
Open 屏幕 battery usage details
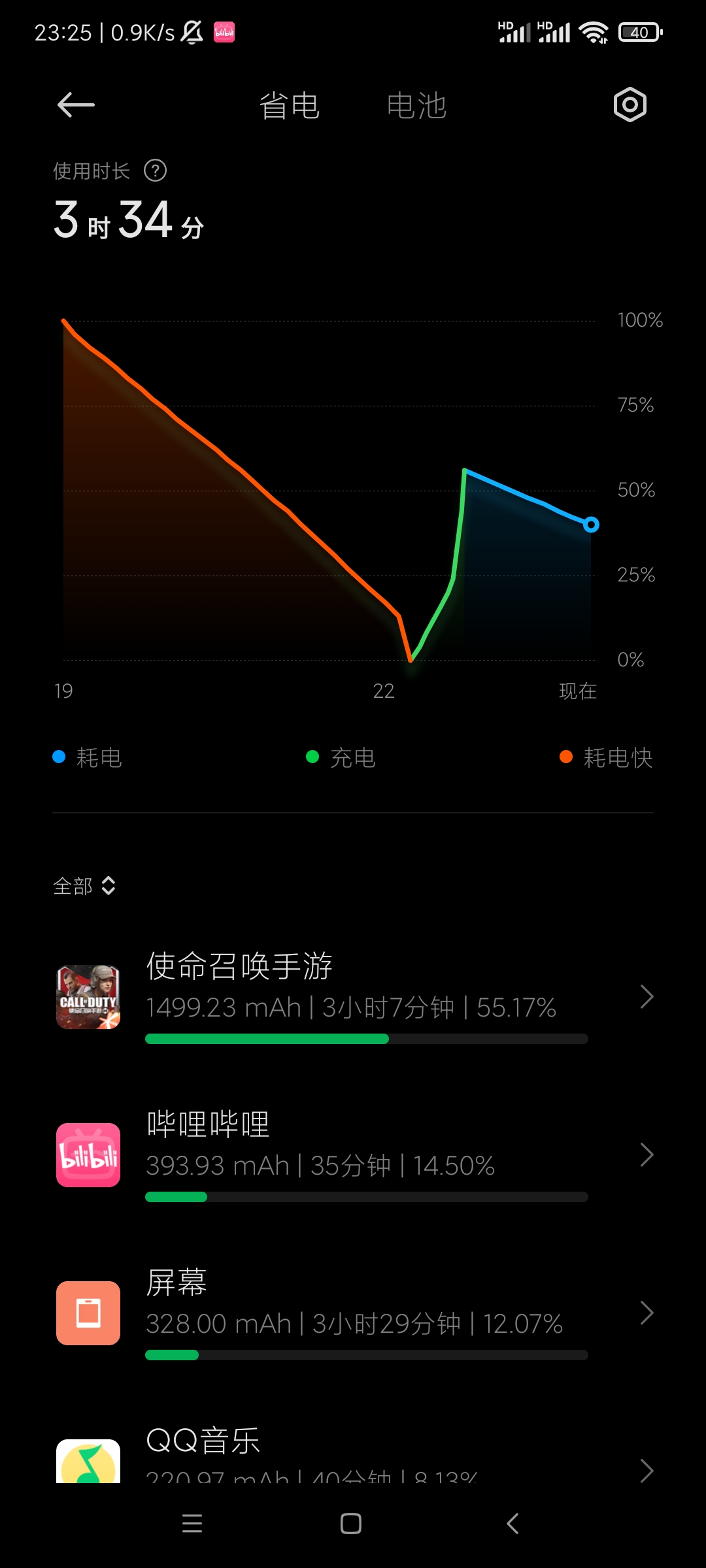point(353,1313)
